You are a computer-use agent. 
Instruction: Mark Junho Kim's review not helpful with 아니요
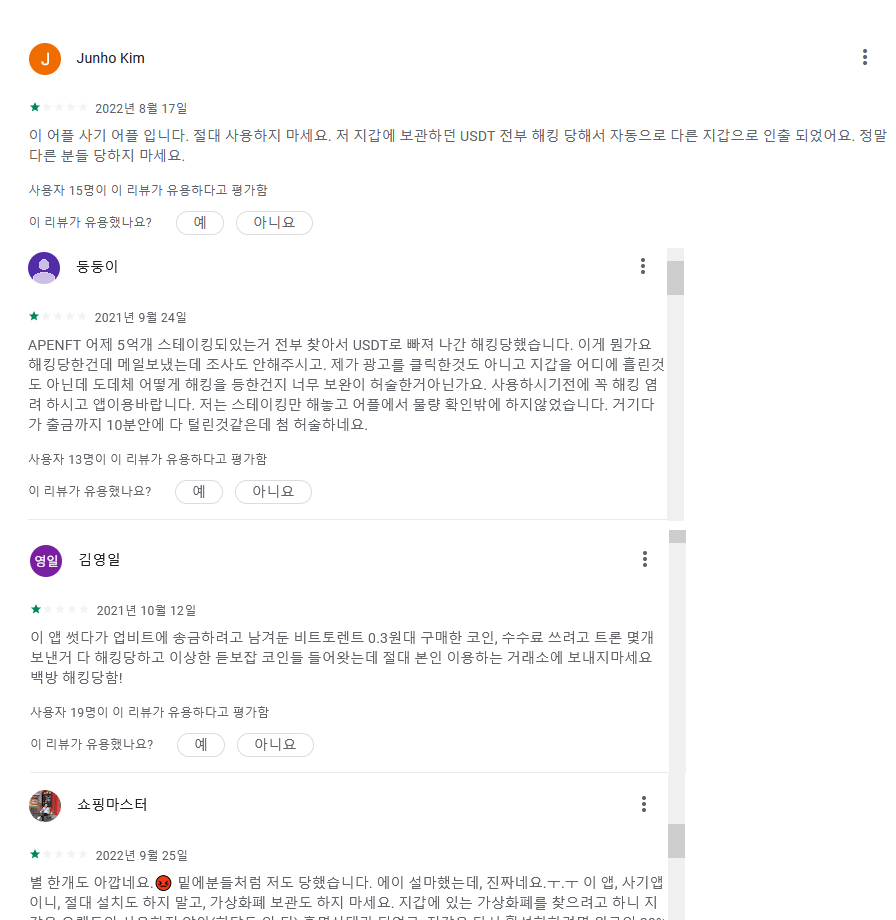pyautogui.click(x=274, y=223)
